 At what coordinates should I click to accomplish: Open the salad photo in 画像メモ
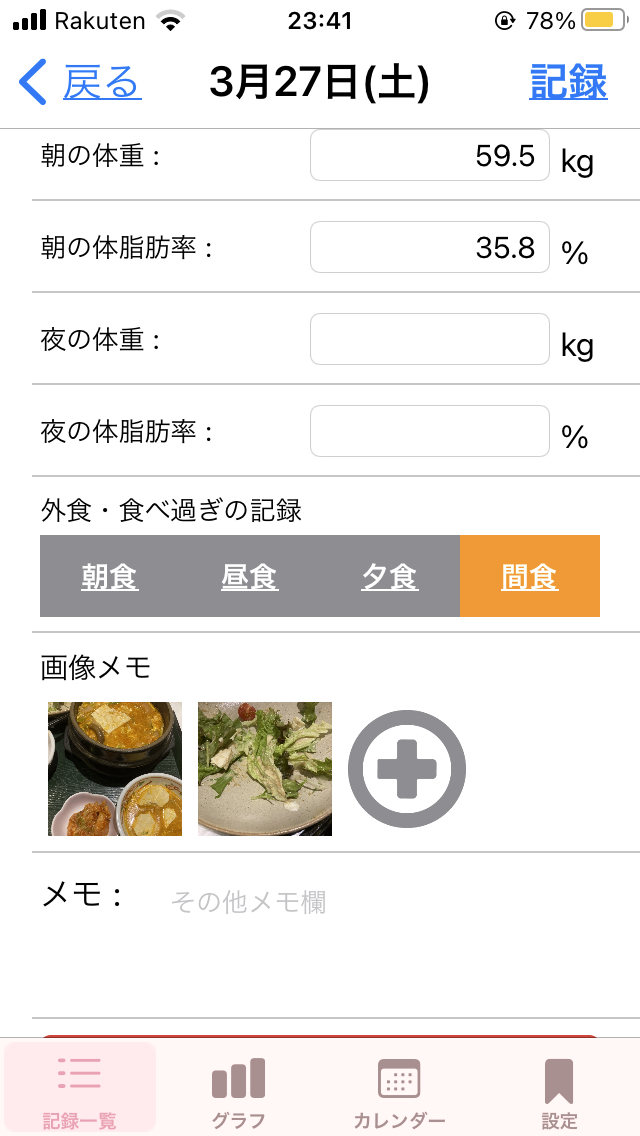click(265, 769)
